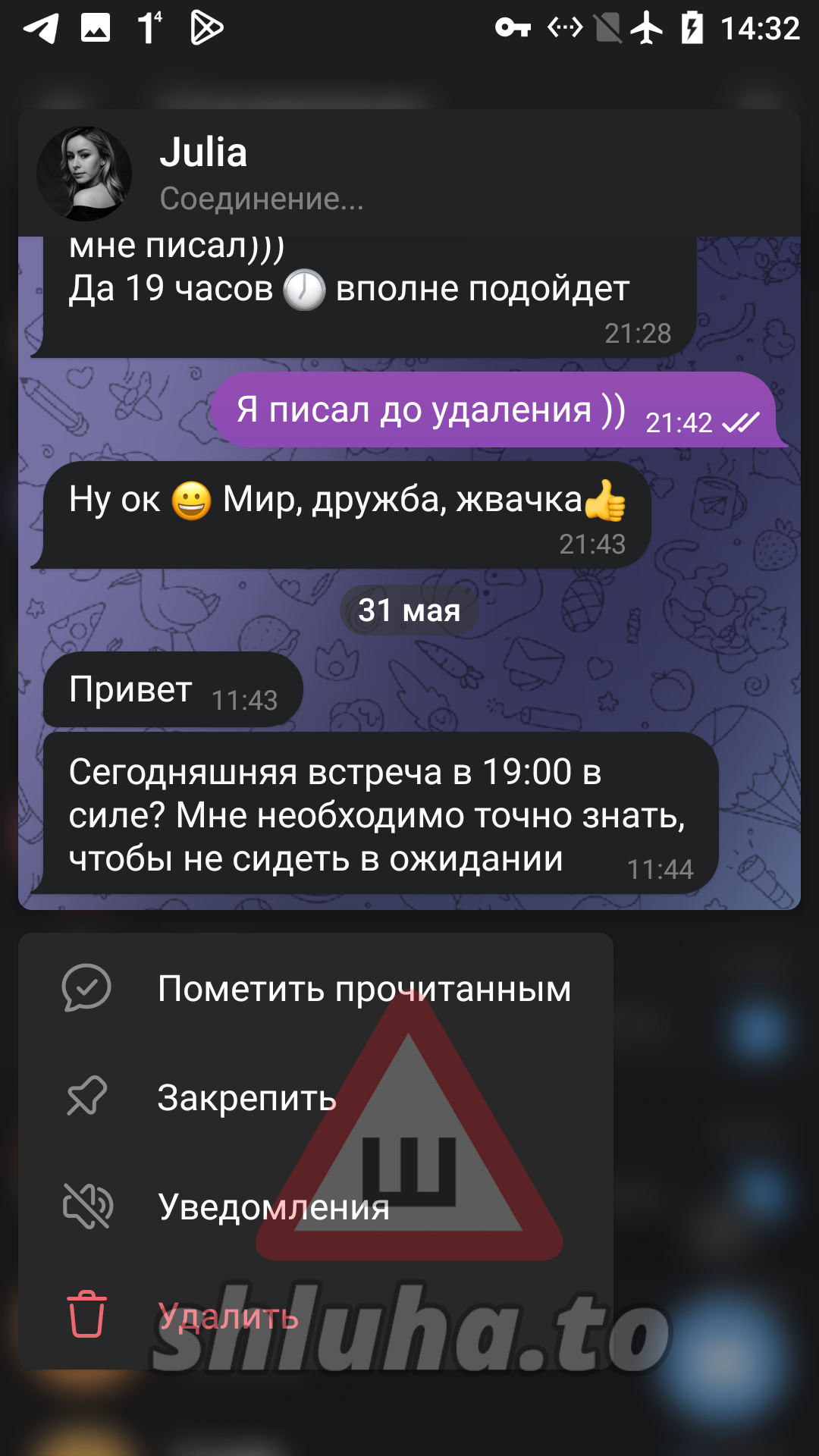Choose "Закрепить" to pin chat
The height and width of the screenshot is (1456, 819).
(315, 1098)
